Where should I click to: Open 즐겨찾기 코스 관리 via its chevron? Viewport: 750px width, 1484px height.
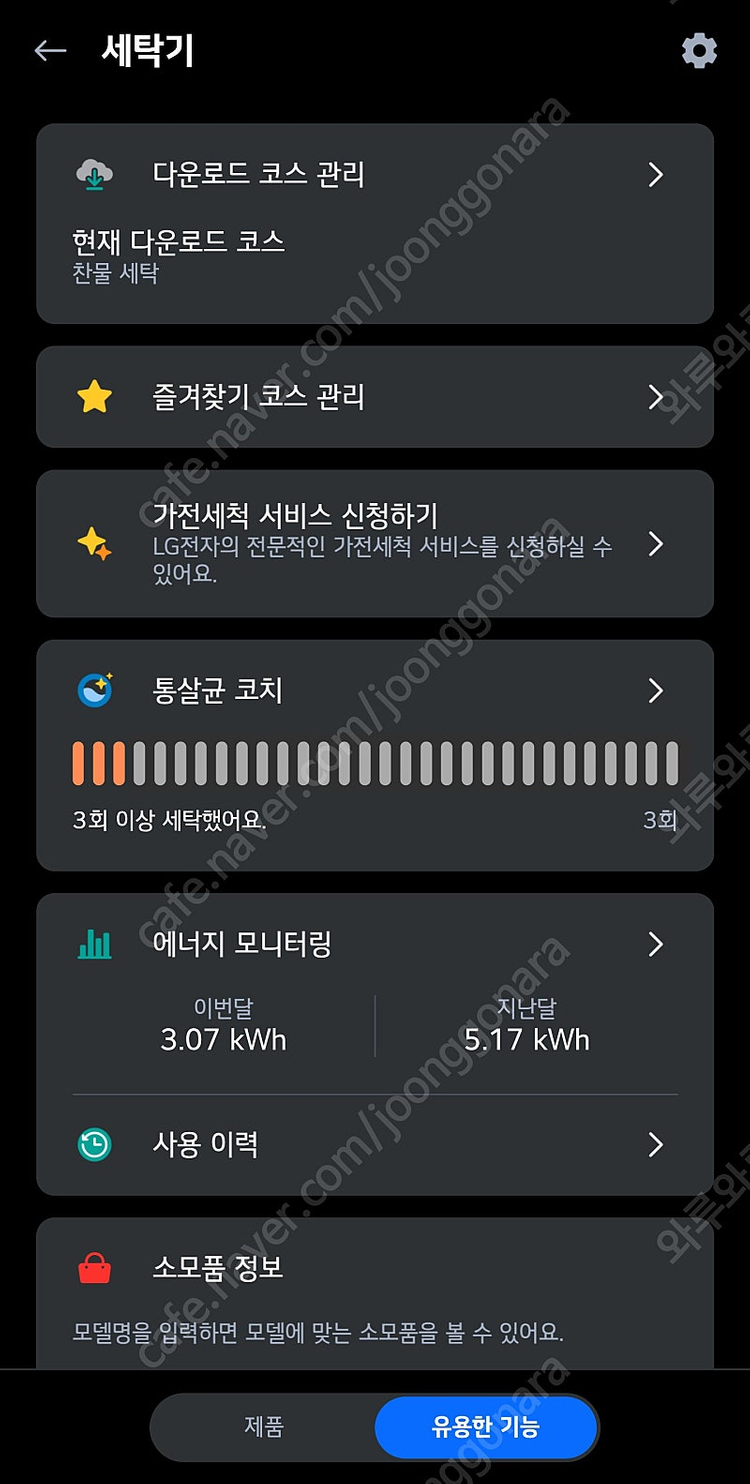[656, 396]
